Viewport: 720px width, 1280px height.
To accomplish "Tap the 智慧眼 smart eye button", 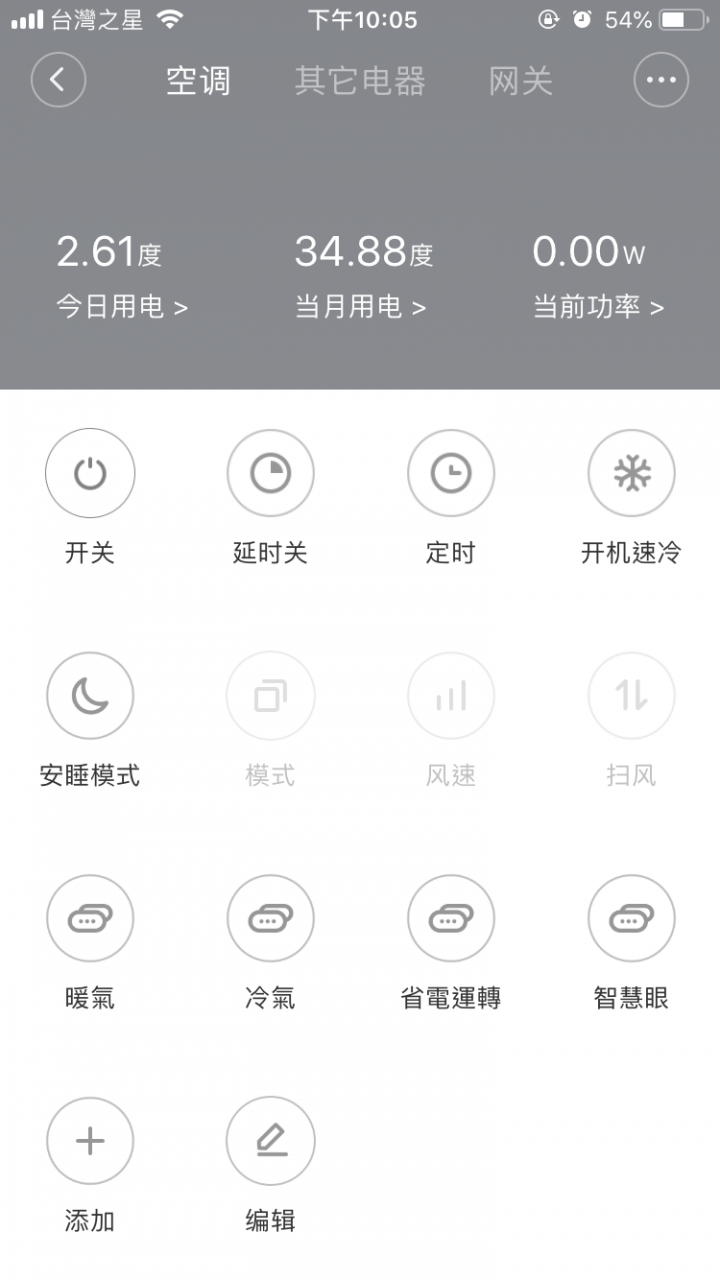I will pyautogui.click(x=632, y=918).
